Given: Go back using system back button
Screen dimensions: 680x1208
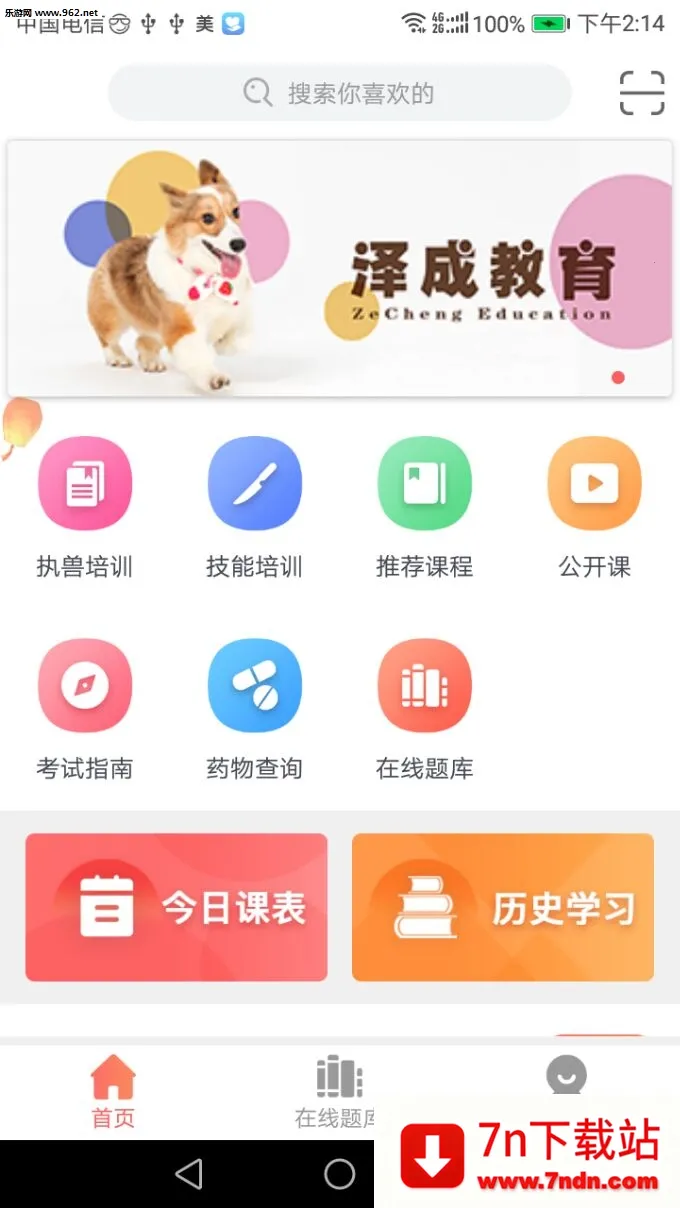Looking at the screenshot, I should tap(188, 1174).
